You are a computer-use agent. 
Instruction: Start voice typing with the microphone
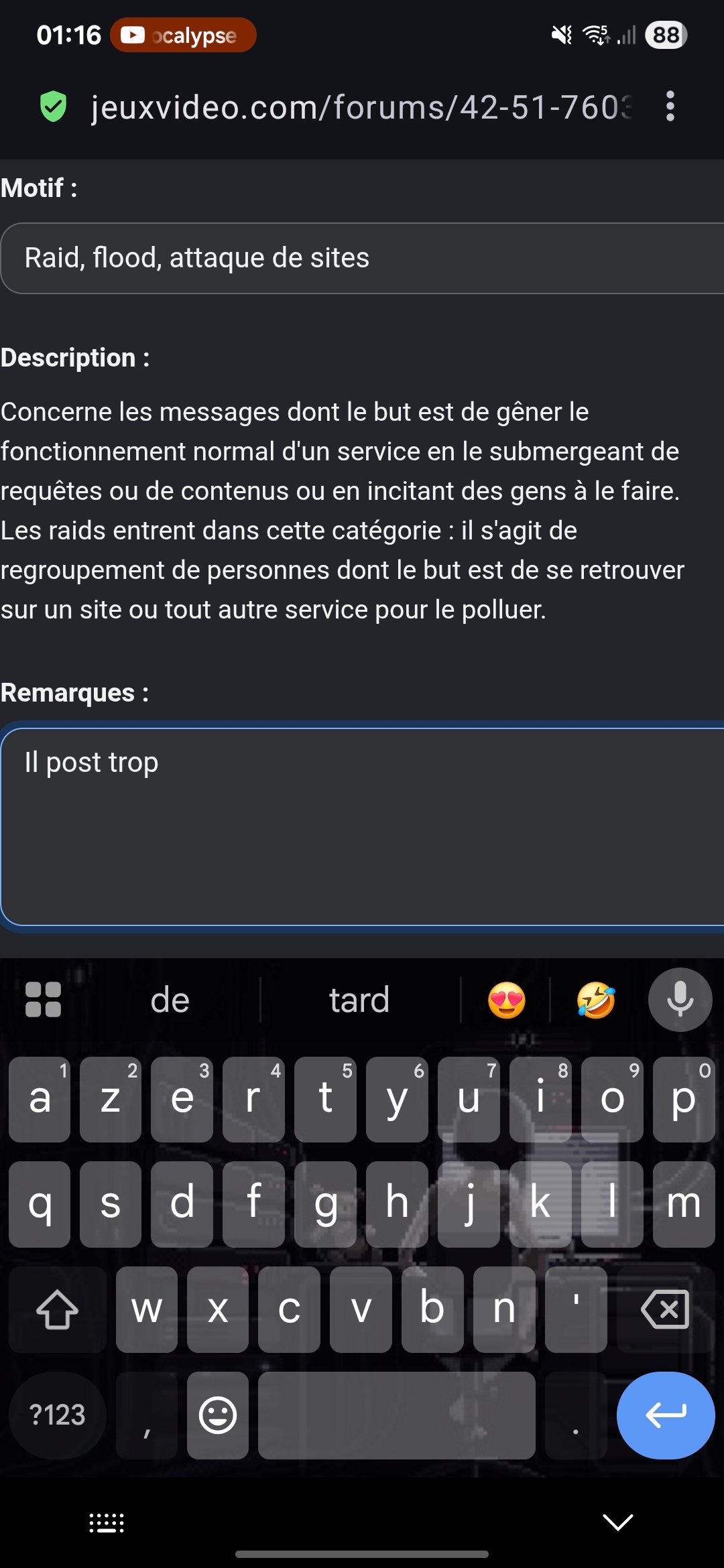pos(680,1000)
